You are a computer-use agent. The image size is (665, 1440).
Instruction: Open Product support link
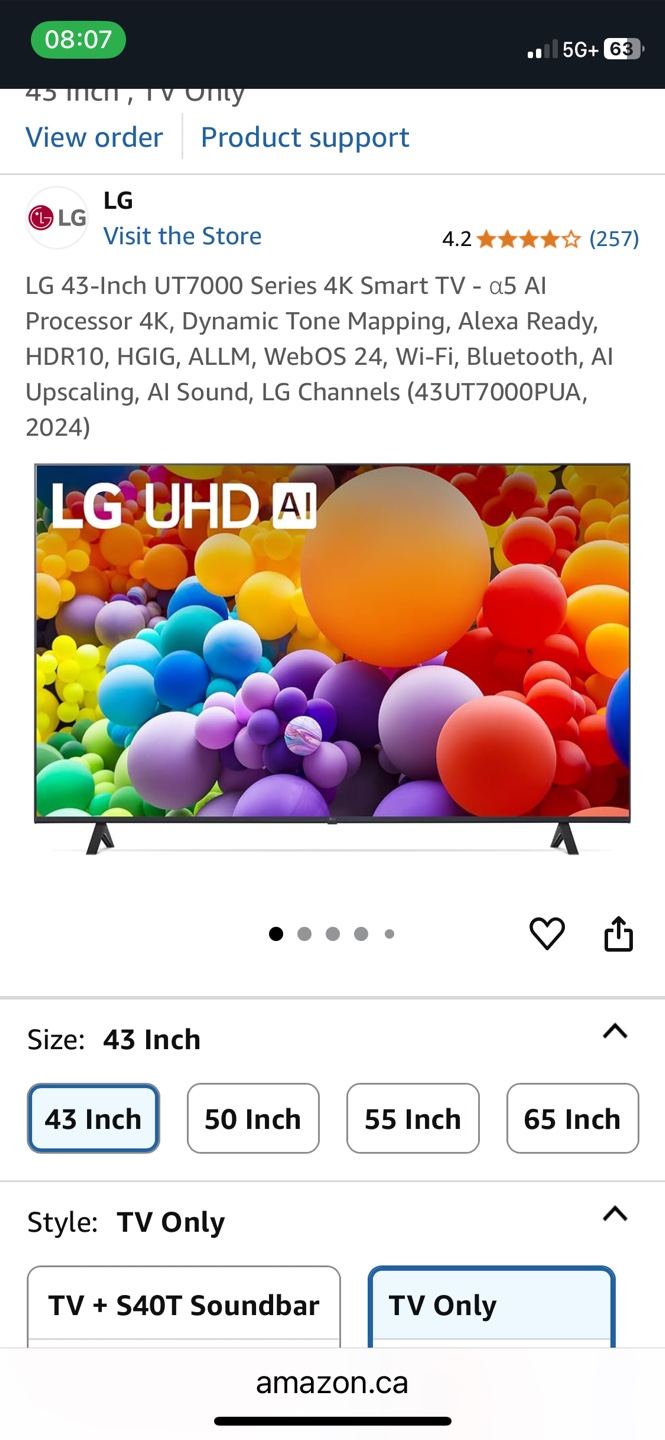pos(305,137)
